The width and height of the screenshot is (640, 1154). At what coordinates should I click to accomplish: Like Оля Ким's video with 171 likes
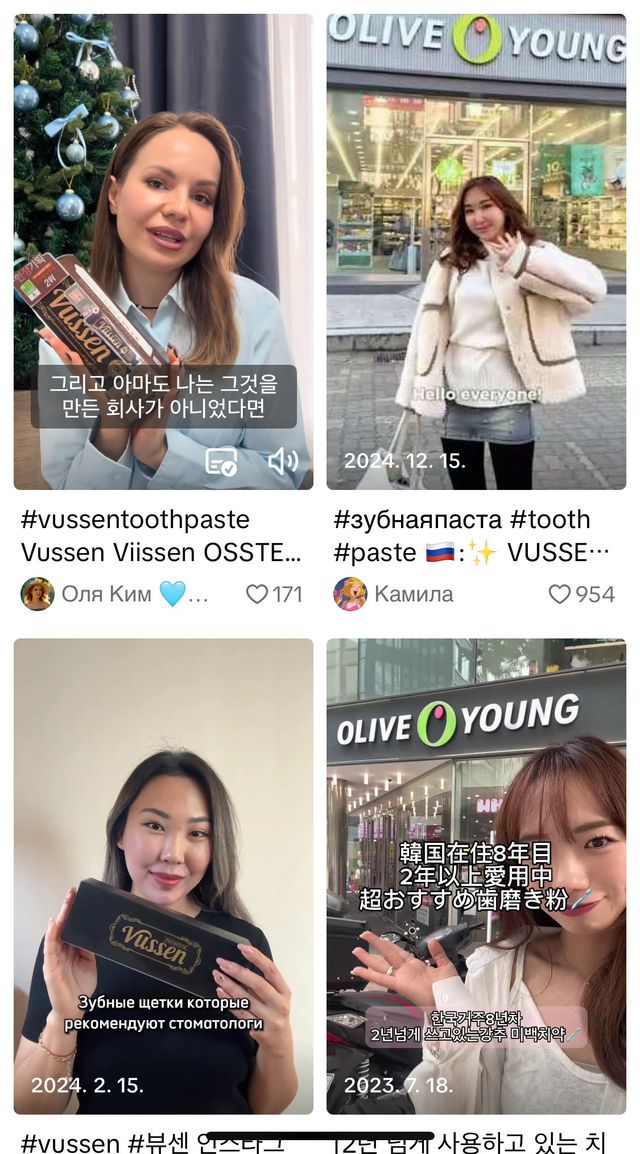(x=257, y=594)
